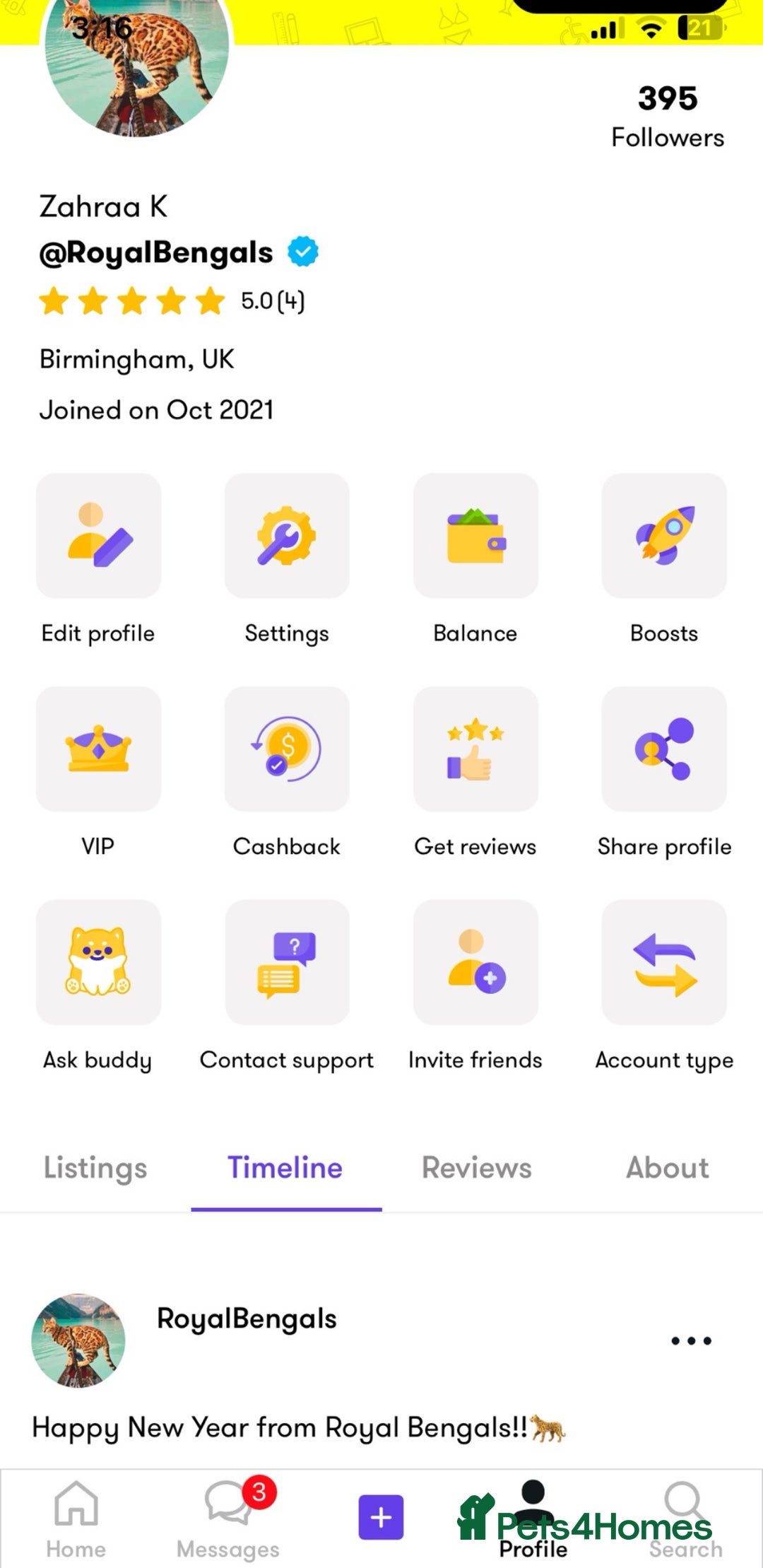Switch to the Listings tab
Image resolution: width=763 pixels, height=1568 pixels.
point(95,1168)
